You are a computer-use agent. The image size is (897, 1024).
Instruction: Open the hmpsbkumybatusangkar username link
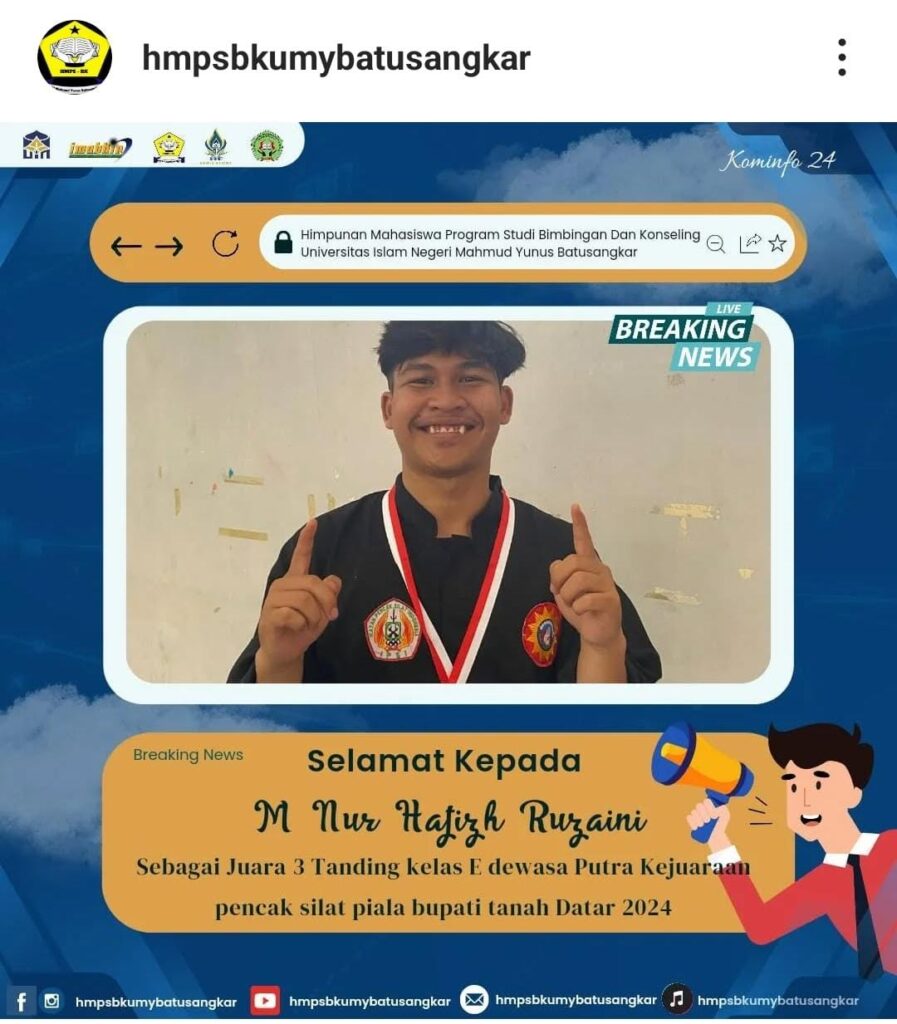335,59
